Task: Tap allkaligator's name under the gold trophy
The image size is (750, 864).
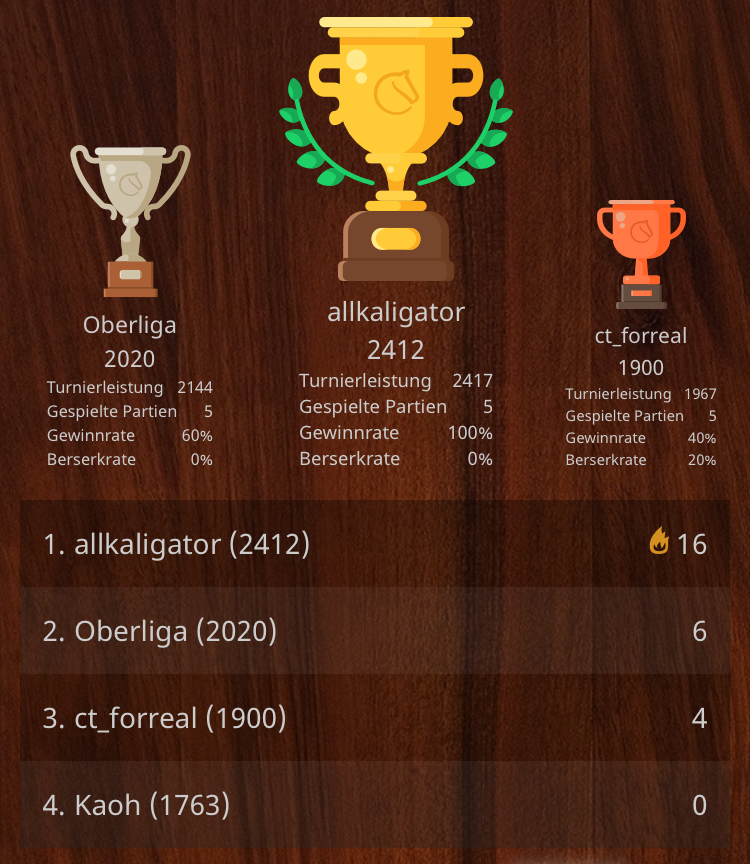Action: point(396,312)
